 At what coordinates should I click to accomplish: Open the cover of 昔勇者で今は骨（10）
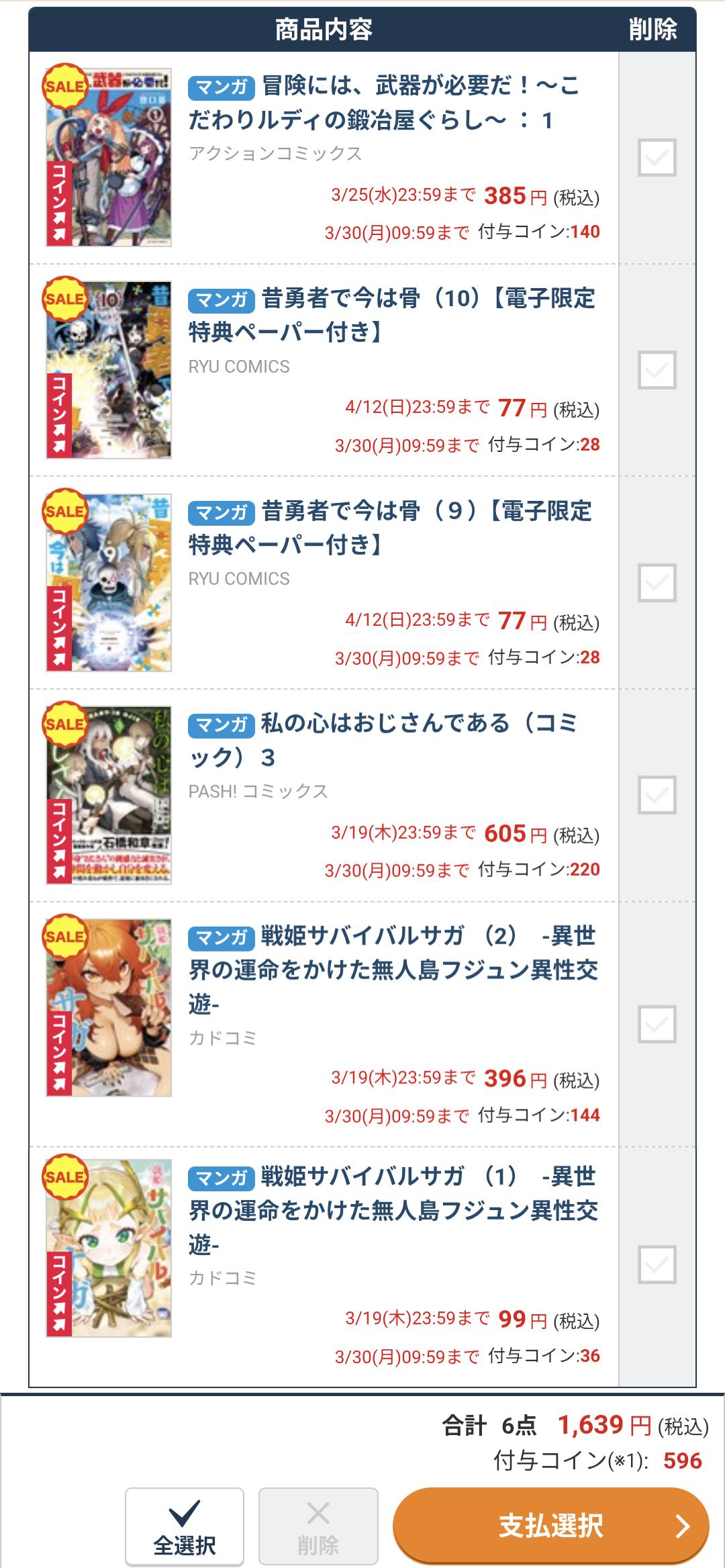click(109, 370)
